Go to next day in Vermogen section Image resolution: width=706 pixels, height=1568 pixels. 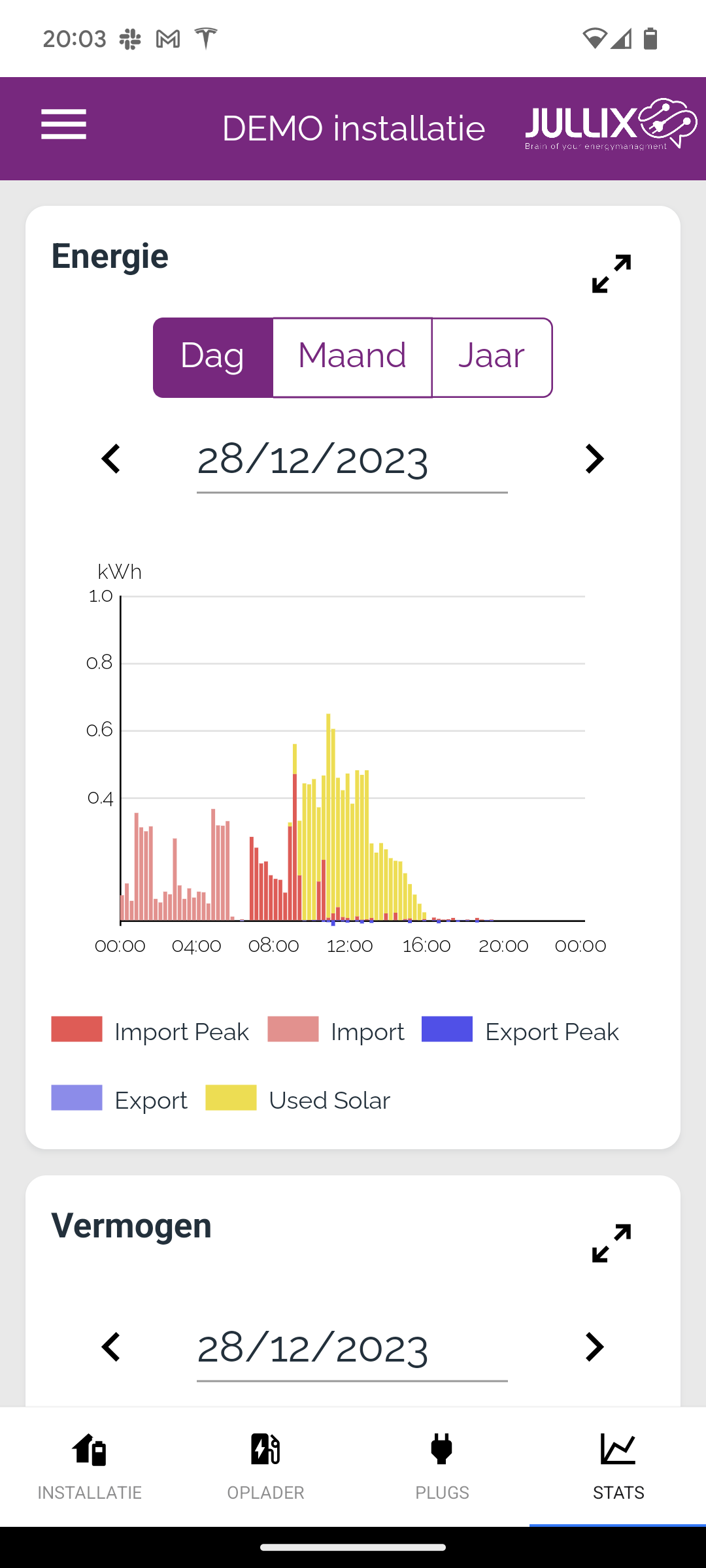tap(594, 1347)
